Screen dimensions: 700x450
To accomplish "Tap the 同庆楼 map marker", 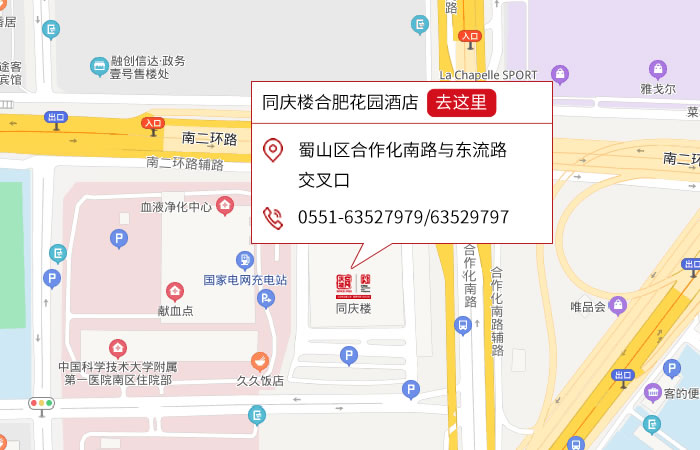I will 353,286.
